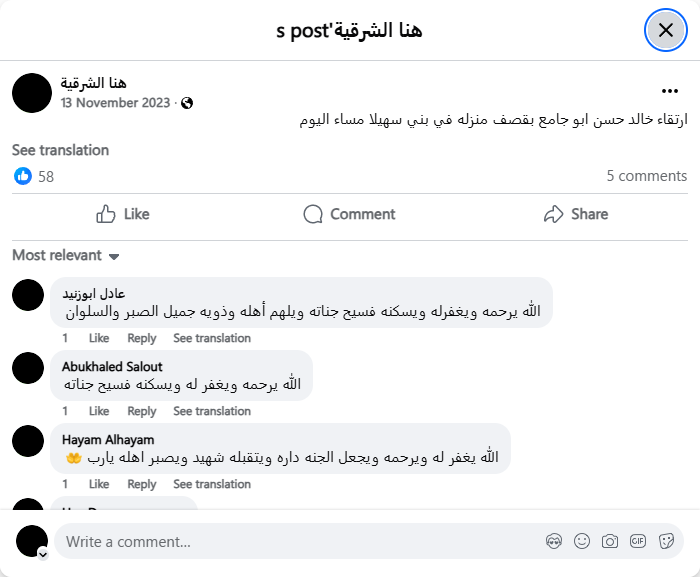
Task: Insert an emoji in the comment
Action: click(582, 542)
